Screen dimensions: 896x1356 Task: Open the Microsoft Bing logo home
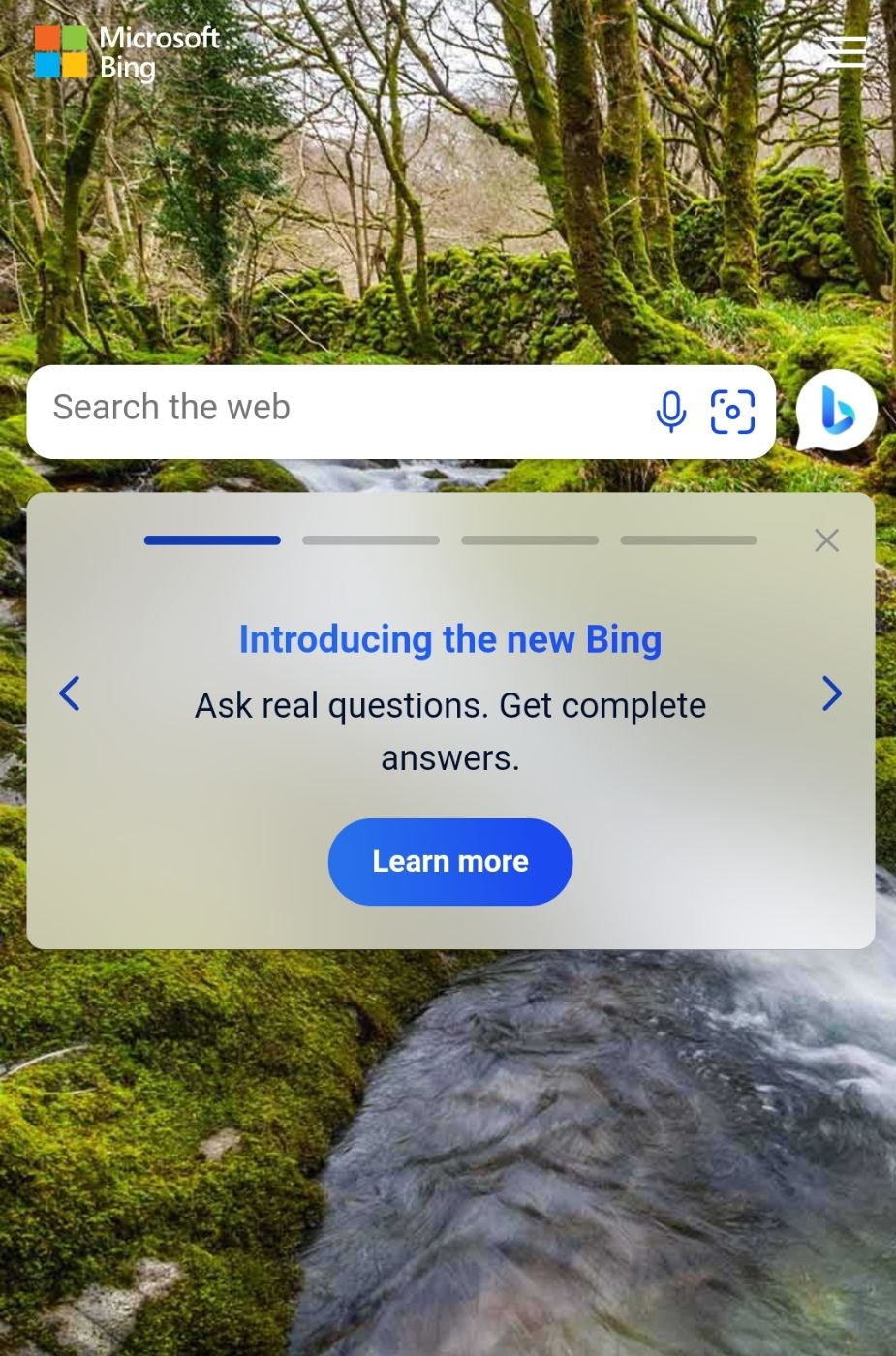coord(127,51)
